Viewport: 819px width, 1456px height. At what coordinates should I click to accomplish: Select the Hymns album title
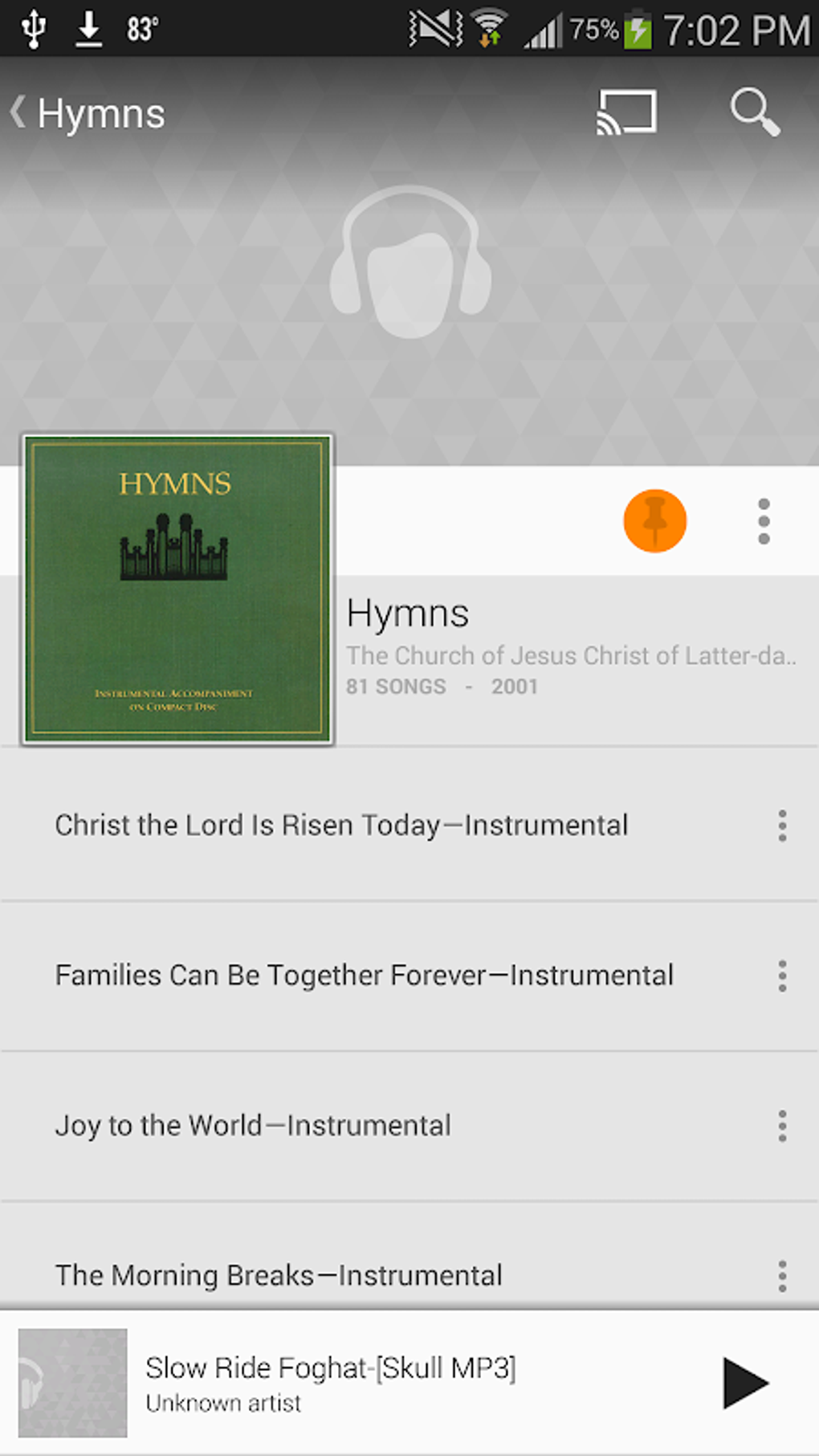[408, 614]
